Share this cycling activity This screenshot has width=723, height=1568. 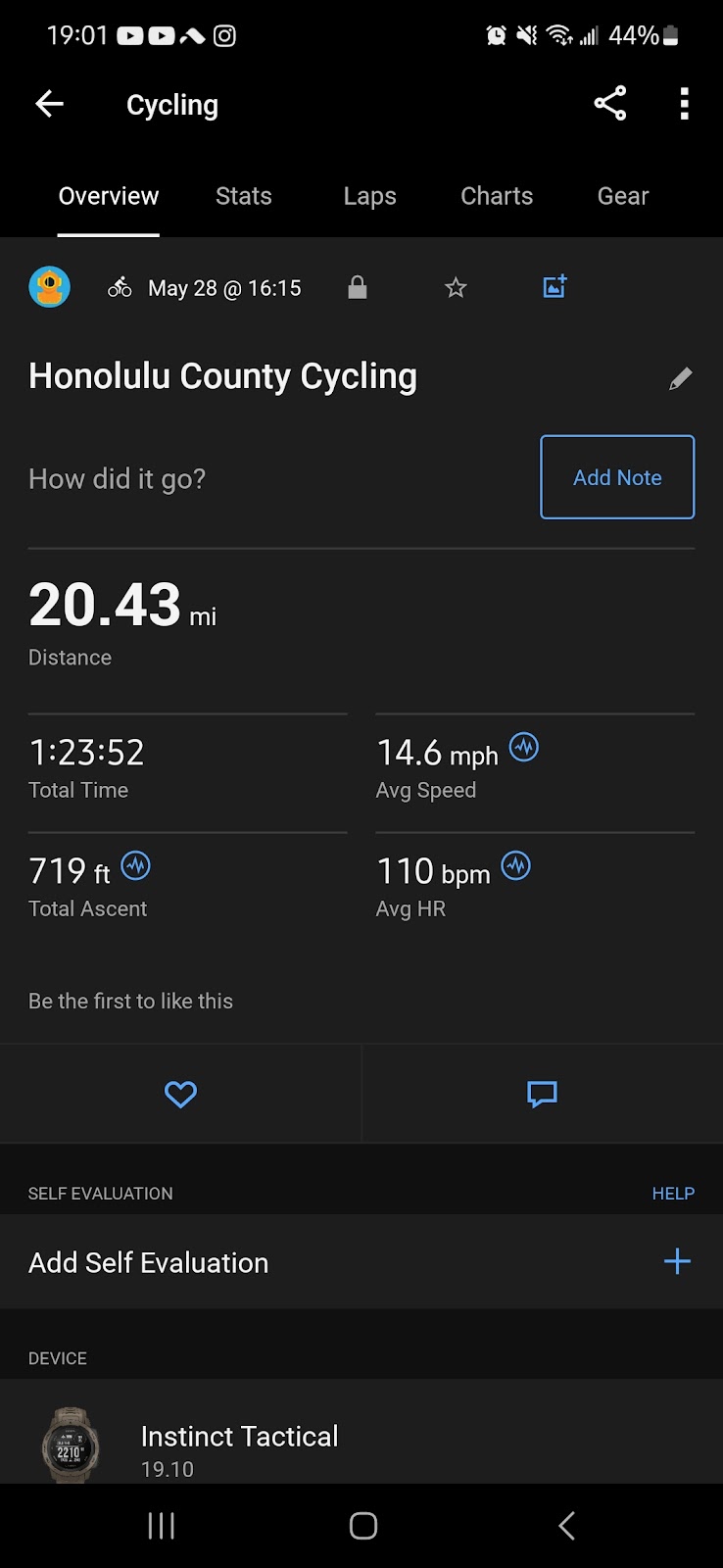point(609,103)
